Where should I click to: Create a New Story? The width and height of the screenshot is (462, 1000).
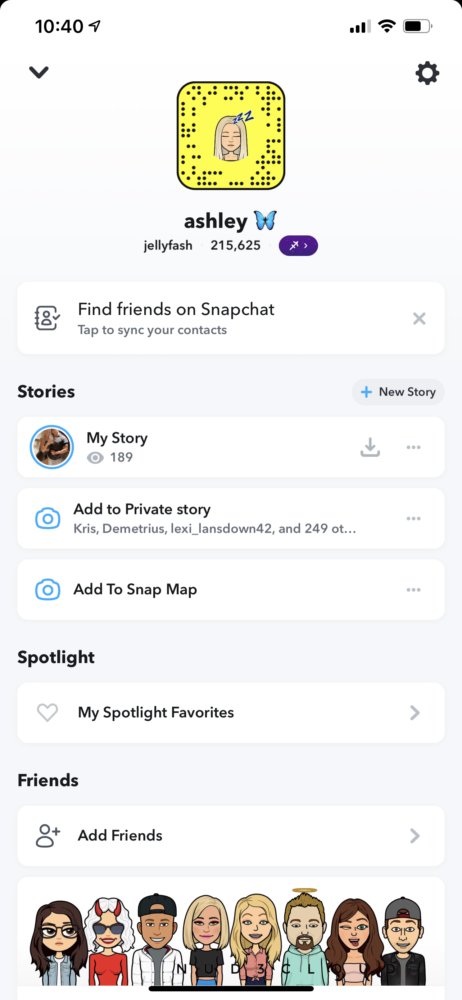[398, 392]
